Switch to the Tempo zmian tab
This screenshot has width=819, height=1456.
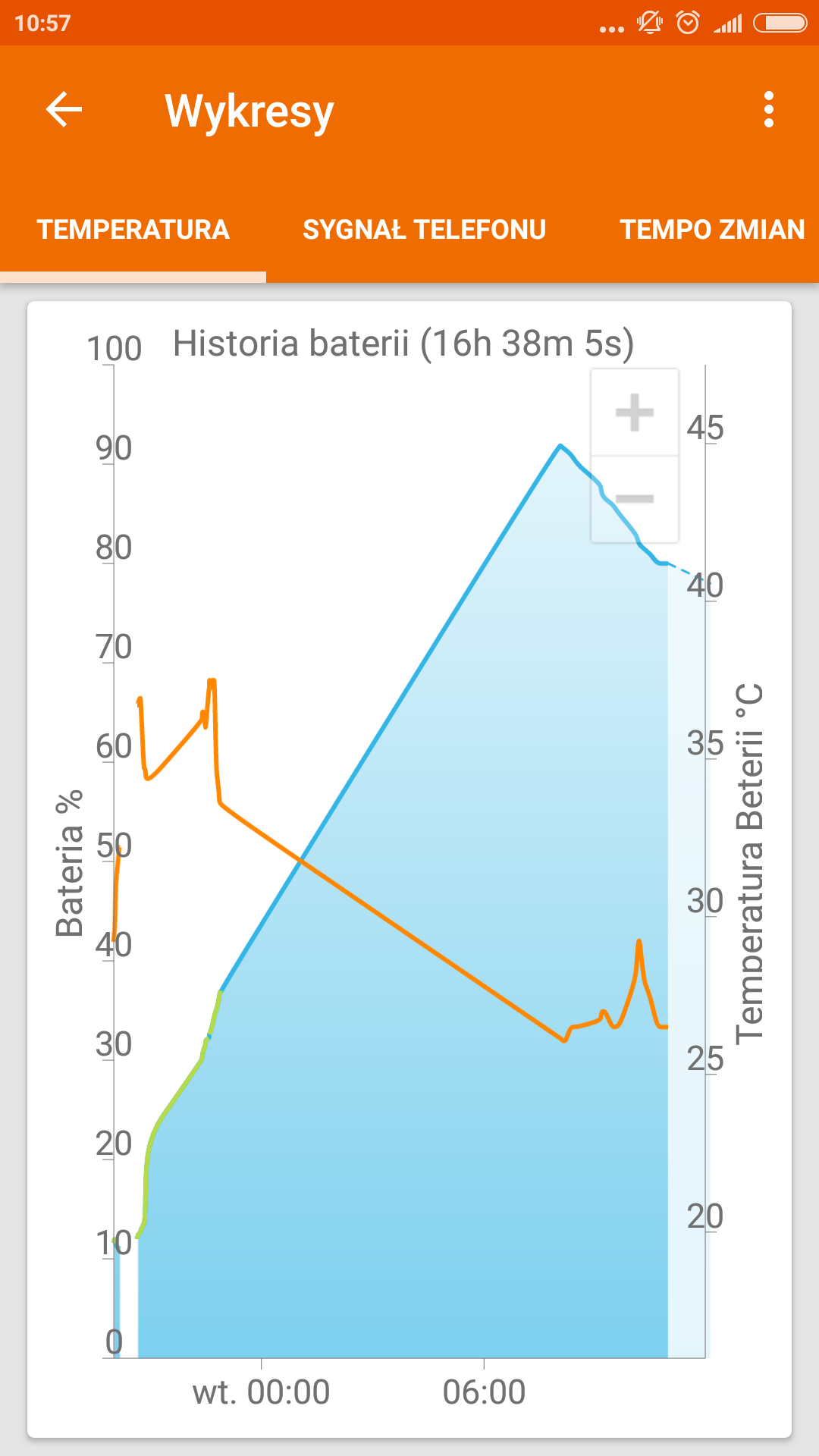tap(711, 230)
